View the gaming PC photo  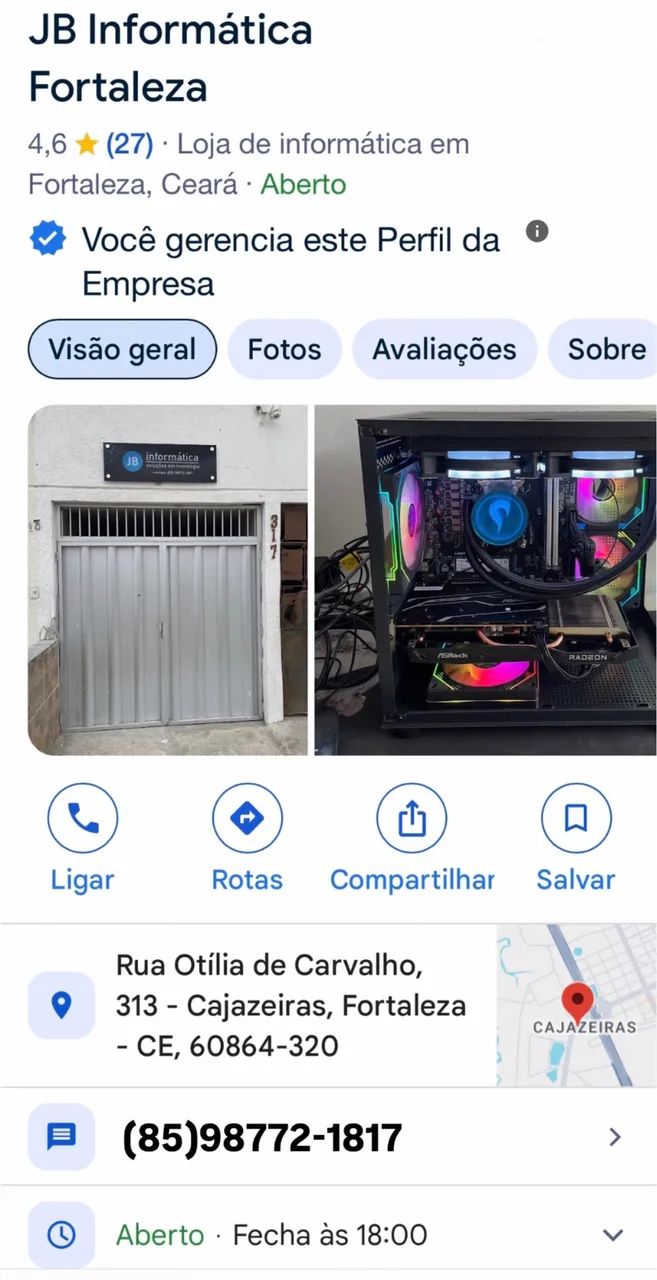(x=486, y=580)
